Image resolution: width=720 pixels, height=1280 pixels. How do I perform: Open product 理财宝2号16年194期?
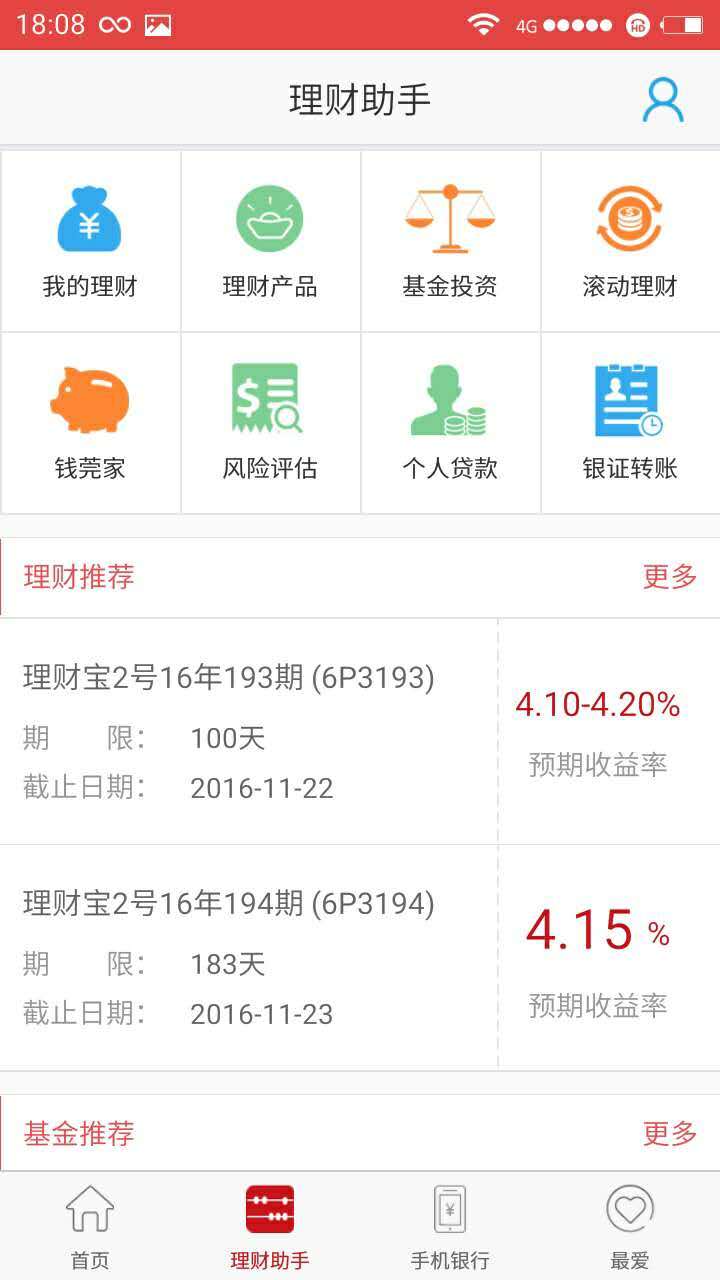pos(360,958)
